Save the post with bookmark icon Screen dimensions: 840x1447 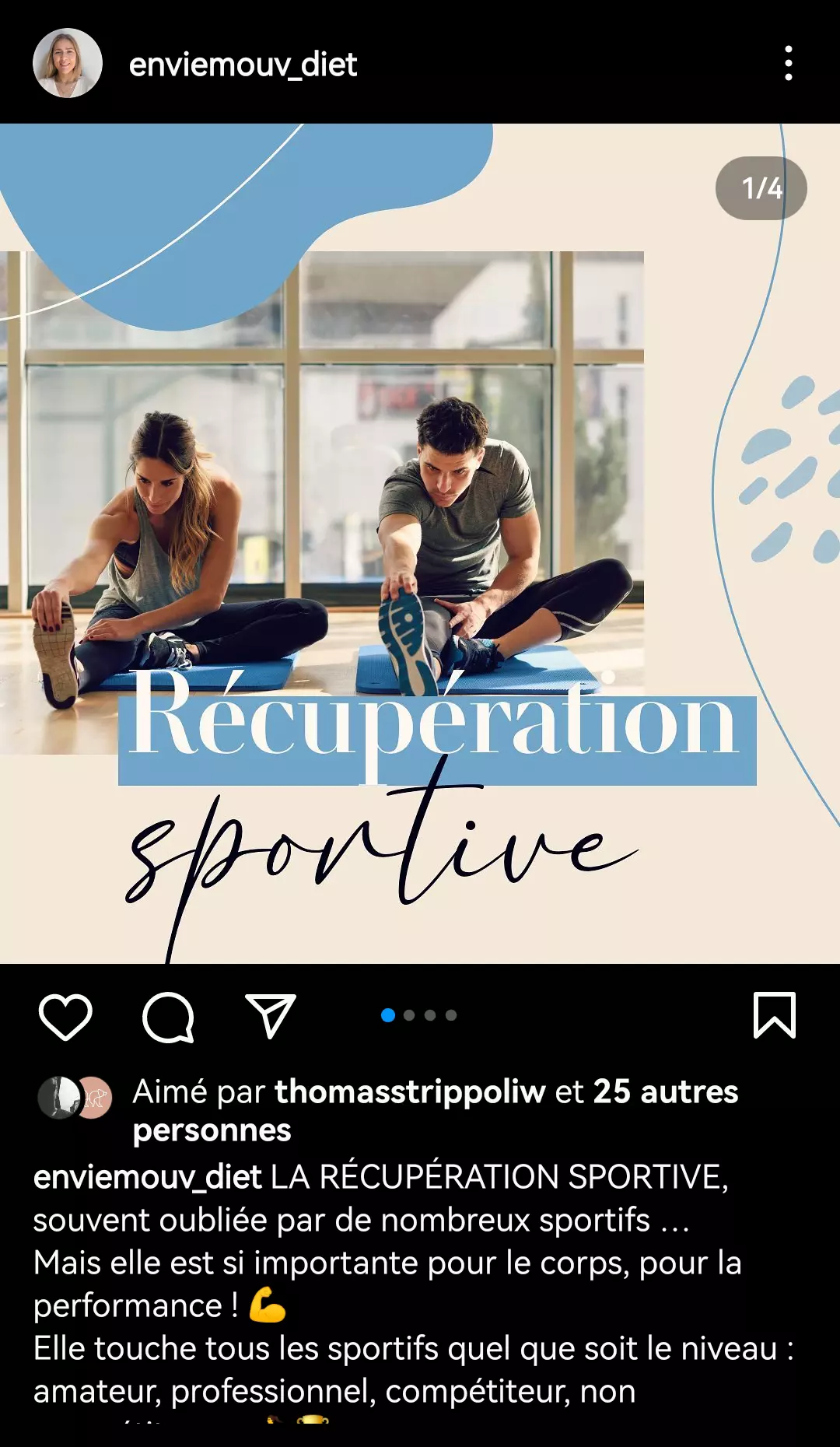(775, 1015)
